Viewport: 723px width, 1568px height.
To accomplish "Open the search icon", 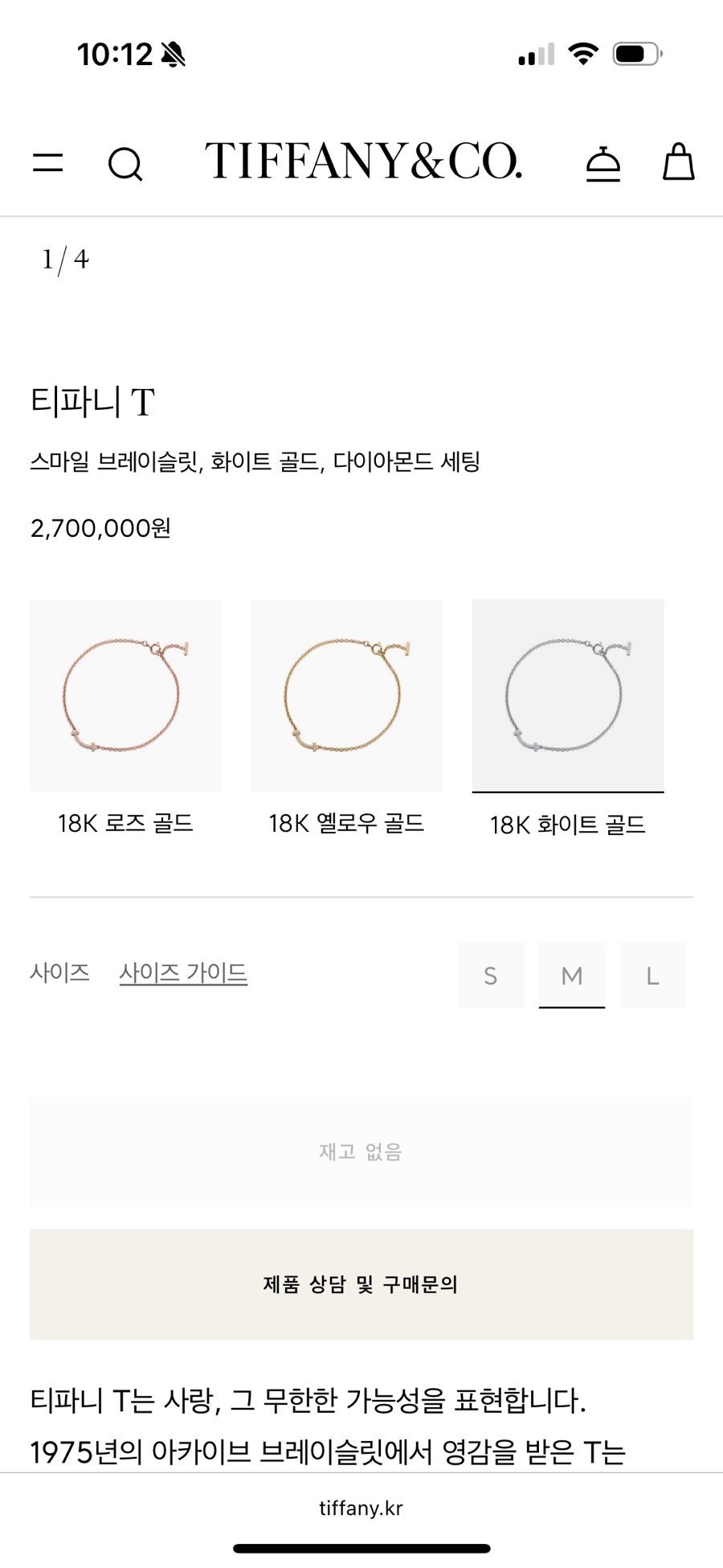I will (125, 163).
